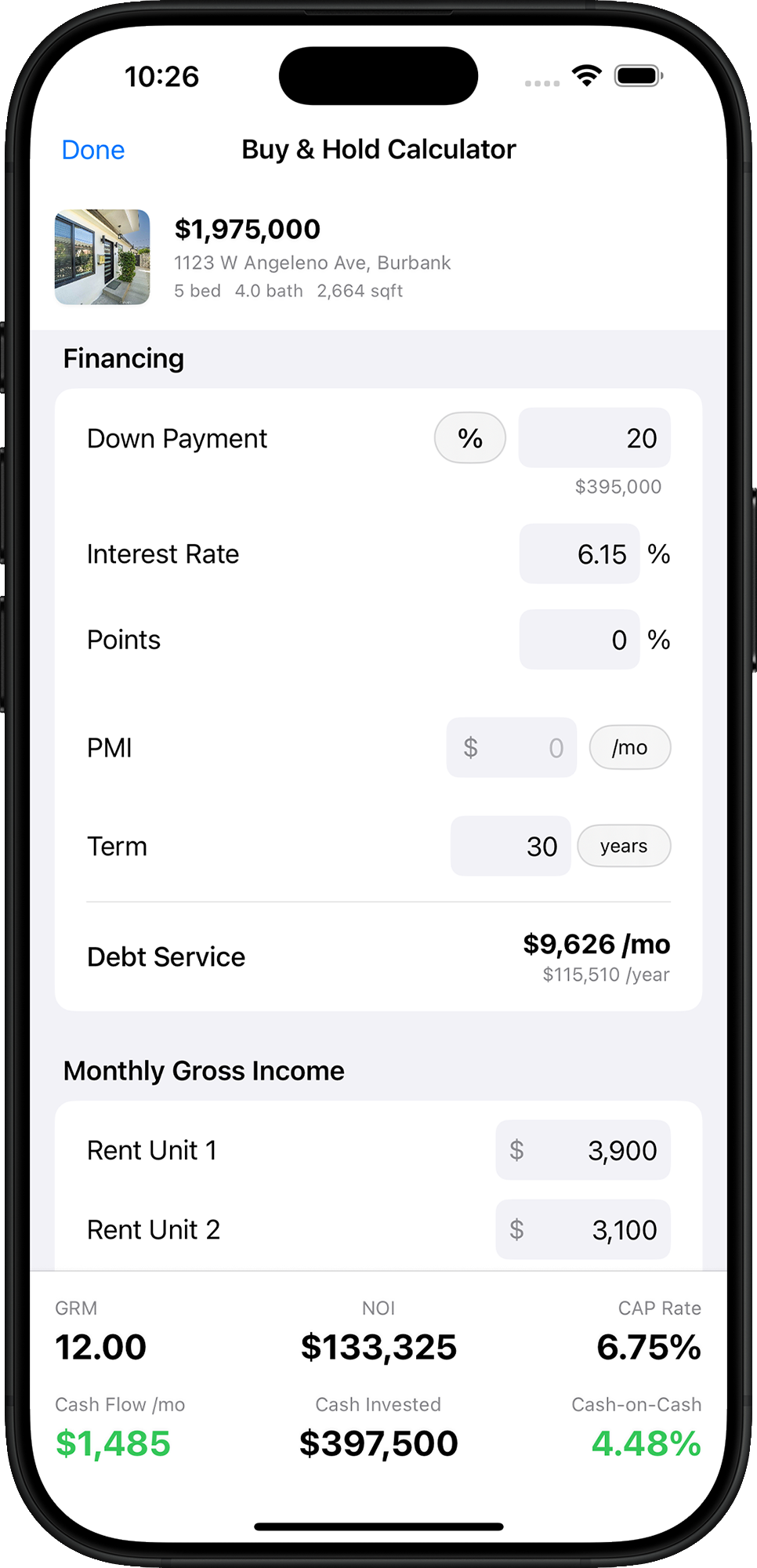Edit Rent Unit 1 amount
This screenshot has height=1568, width=757.
pos(583,1151)
